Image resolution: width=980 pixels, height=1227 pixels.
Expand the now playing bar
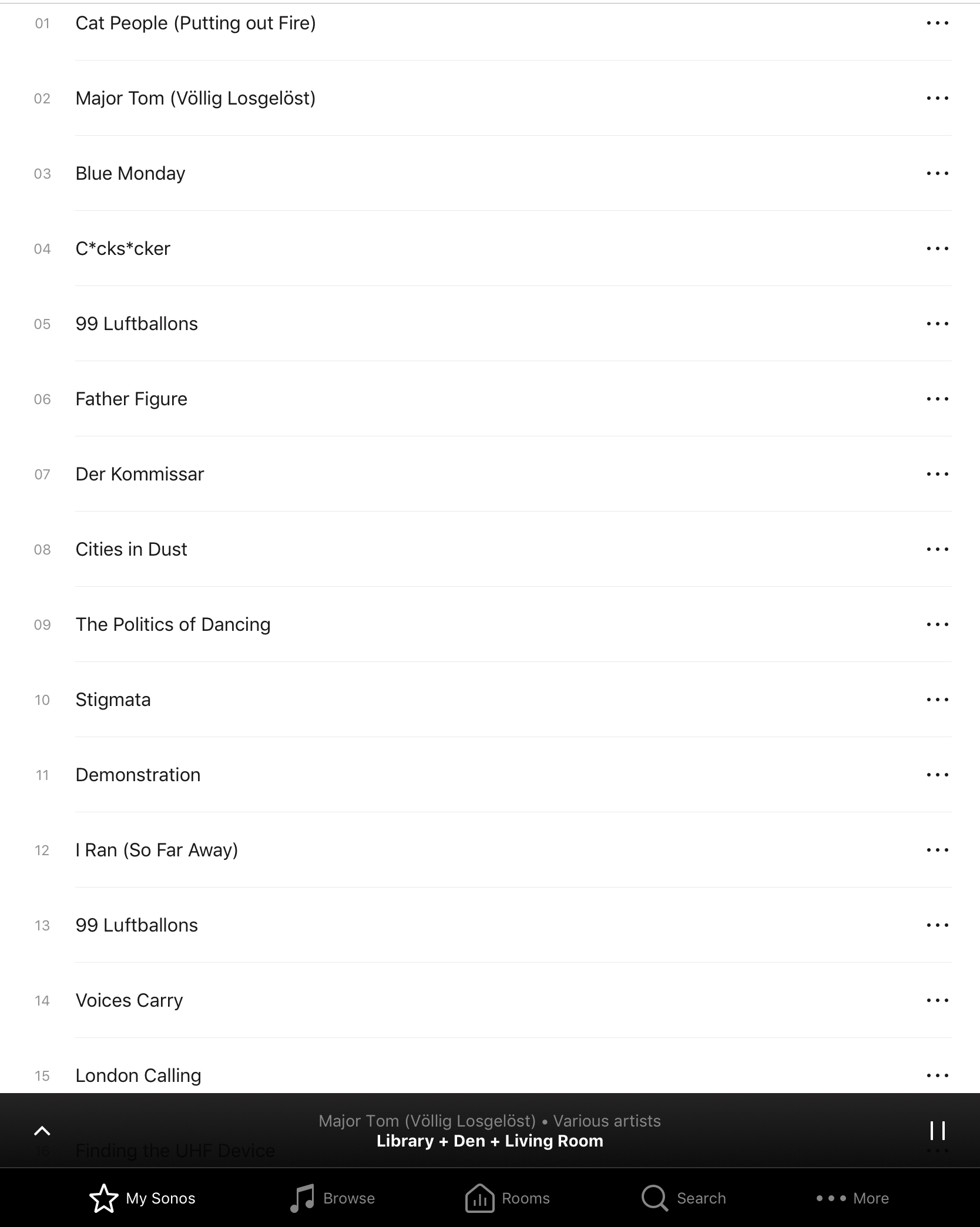42,1131
